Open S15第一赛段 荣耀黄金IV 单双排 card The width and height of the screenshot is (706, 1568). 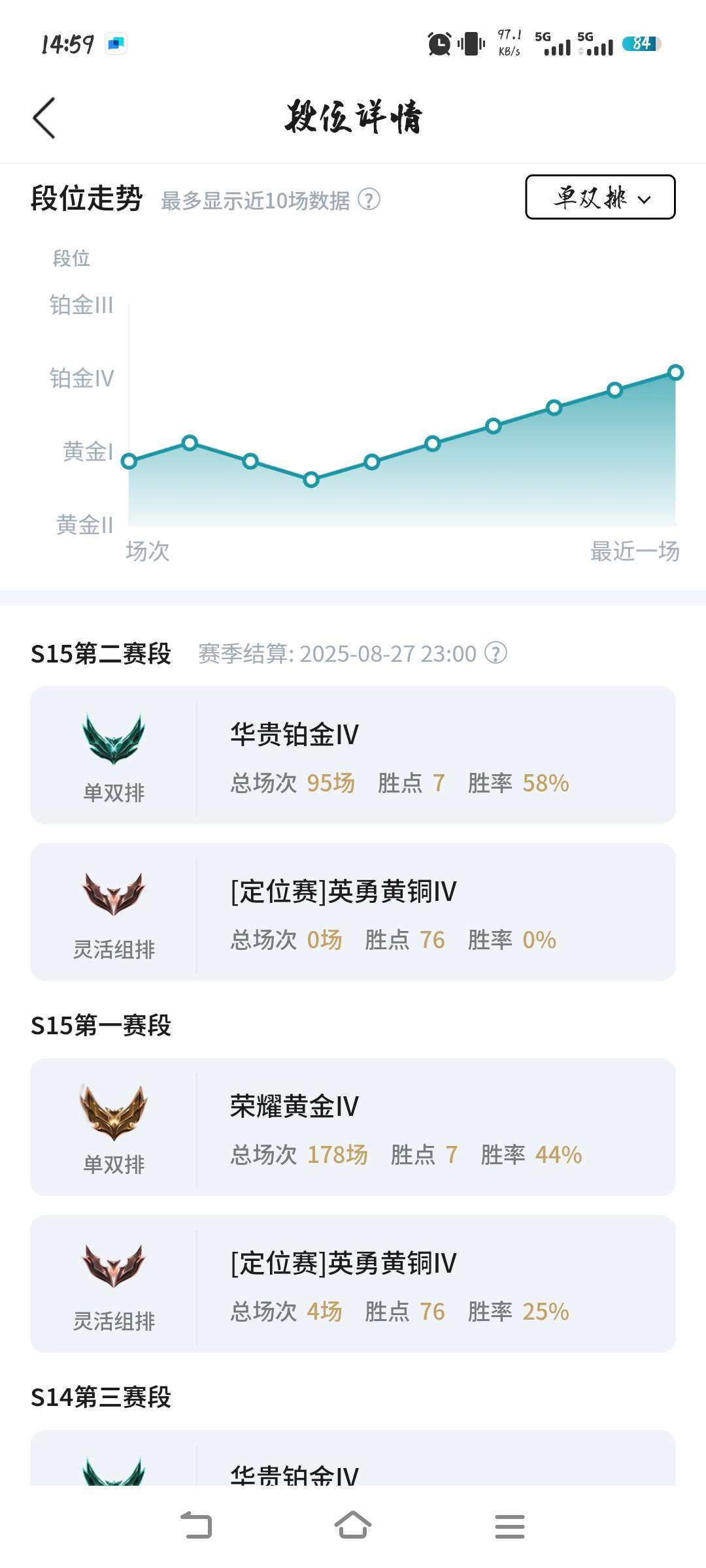click(353, 1127)
